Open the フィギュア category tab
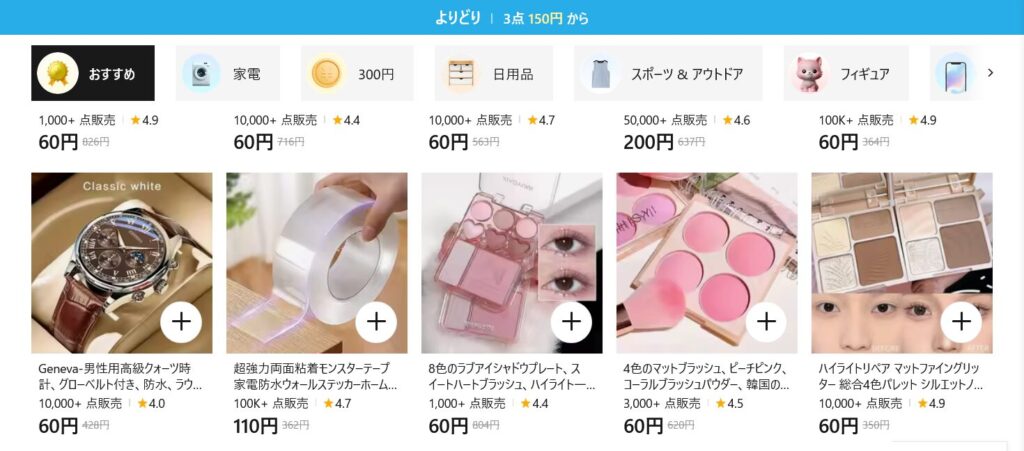Viewport: 1024px width, 451px height. point(845,73)
